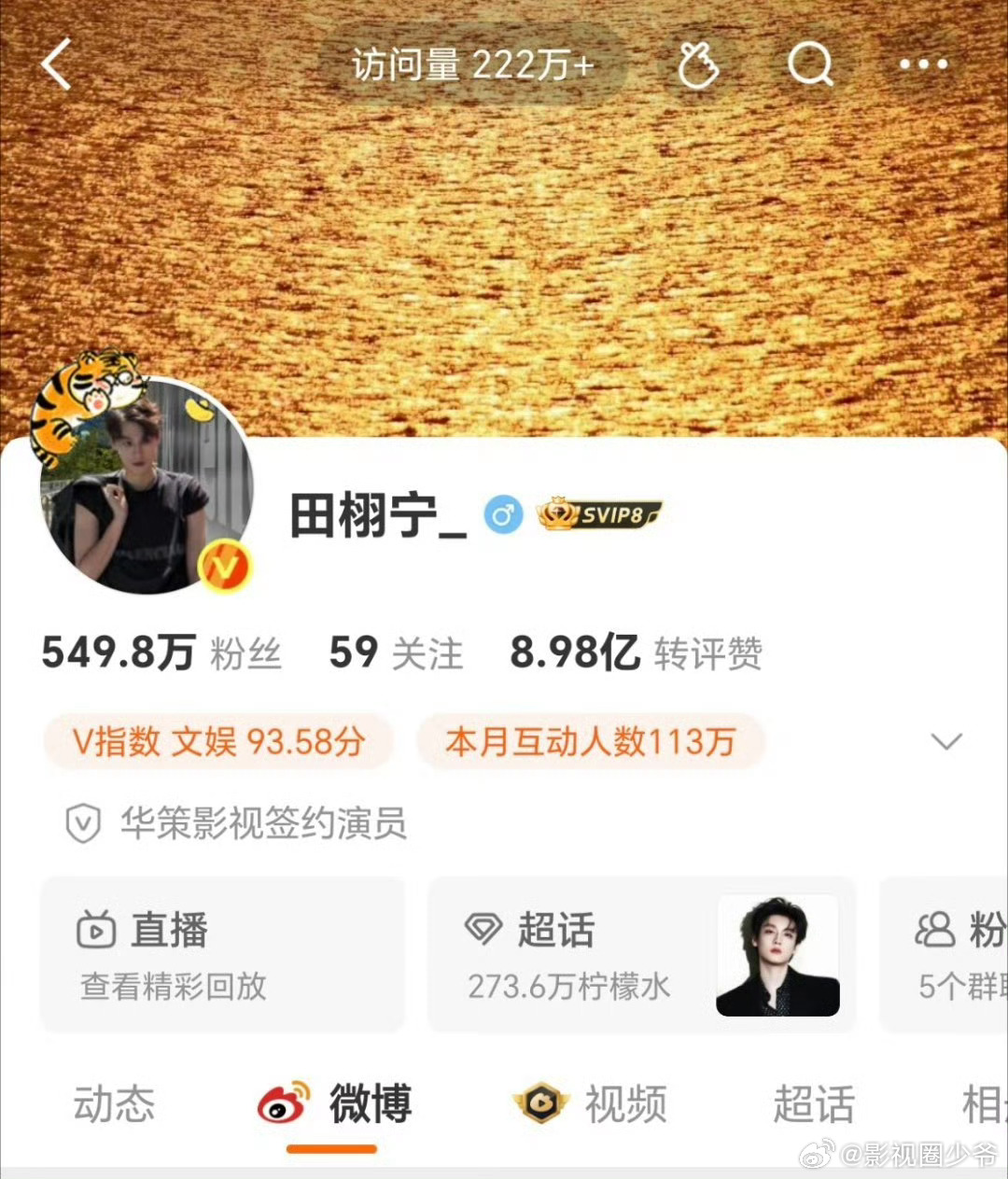Viewport: 1008px width, 1179px height.
Task: Expand the profile details chevron
Action: click(945, 740)
